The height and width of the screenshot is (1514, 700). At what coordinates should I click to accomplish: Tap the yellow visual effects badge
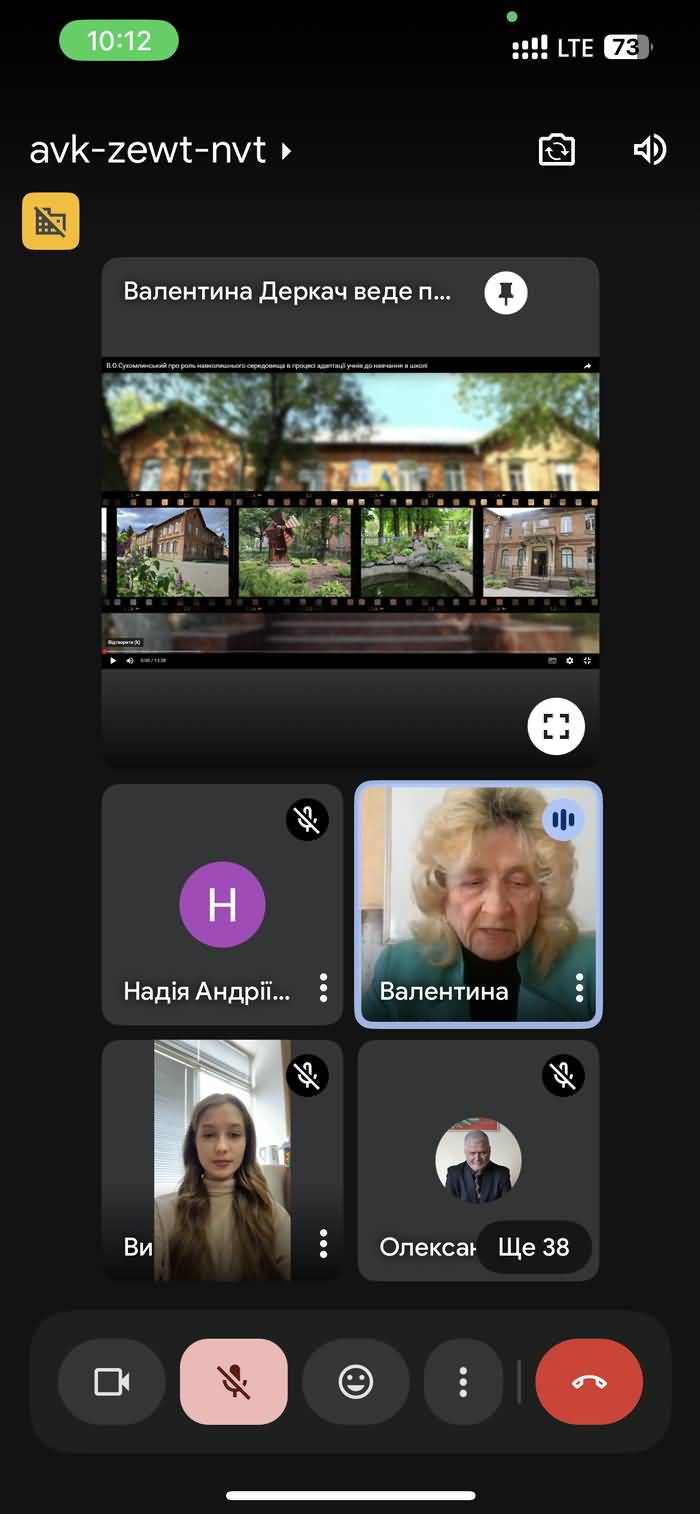click(51, 221)
